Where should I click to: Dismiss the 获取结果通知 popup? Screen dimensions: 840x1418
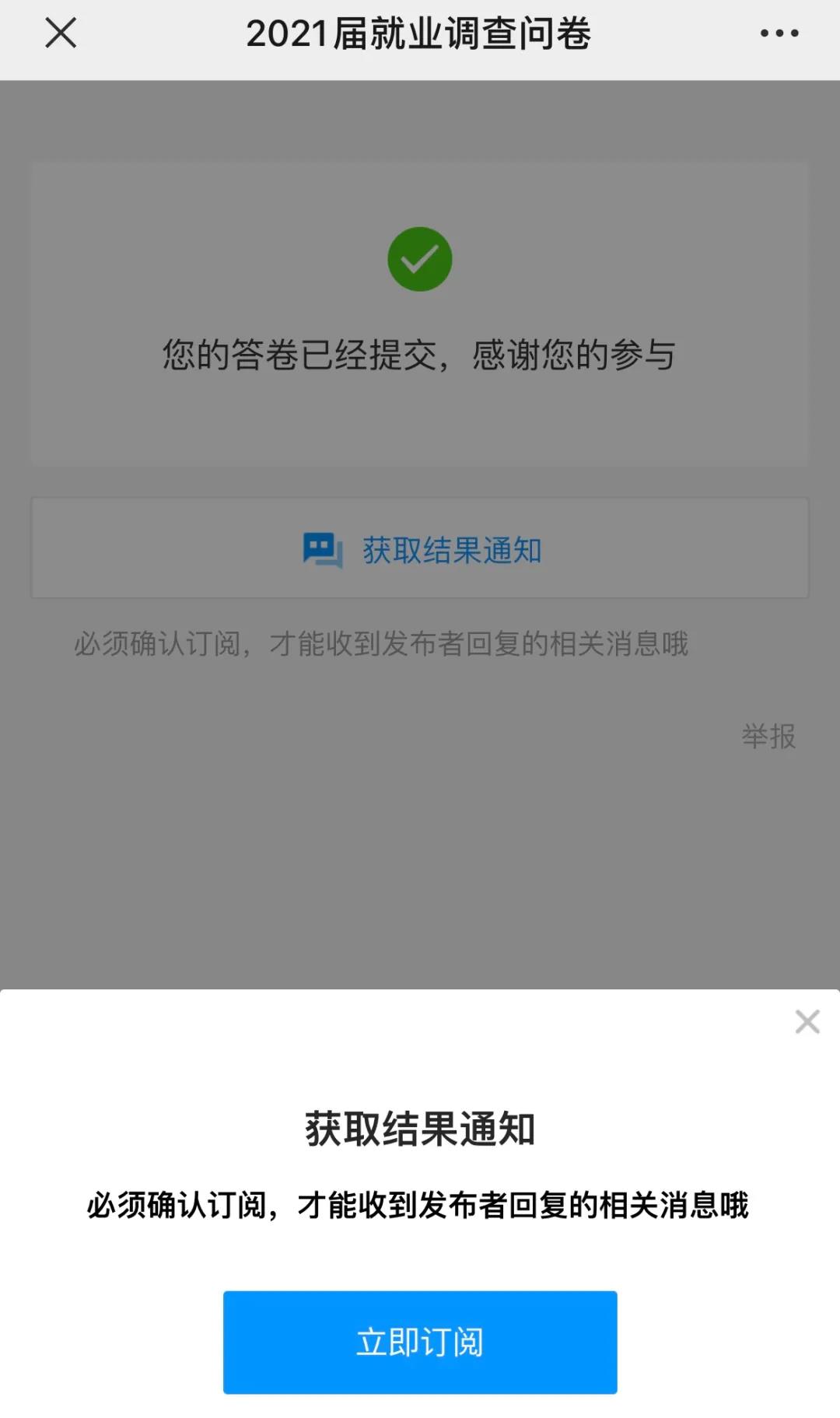pyautogui.click(x=807, y=1021)
